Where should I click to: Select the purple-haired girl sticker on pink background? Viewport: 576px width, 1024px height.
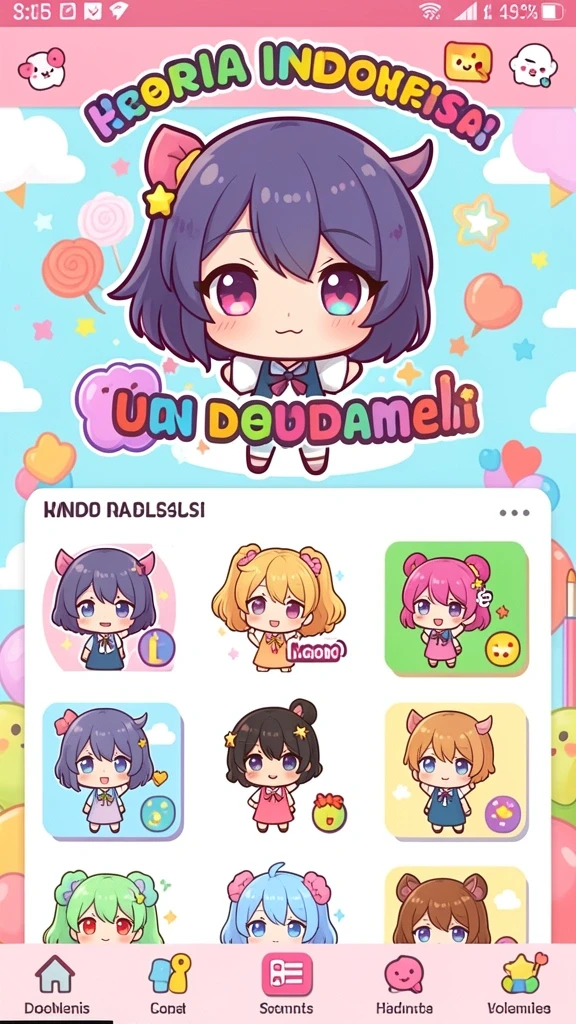(x=110, y=609)
